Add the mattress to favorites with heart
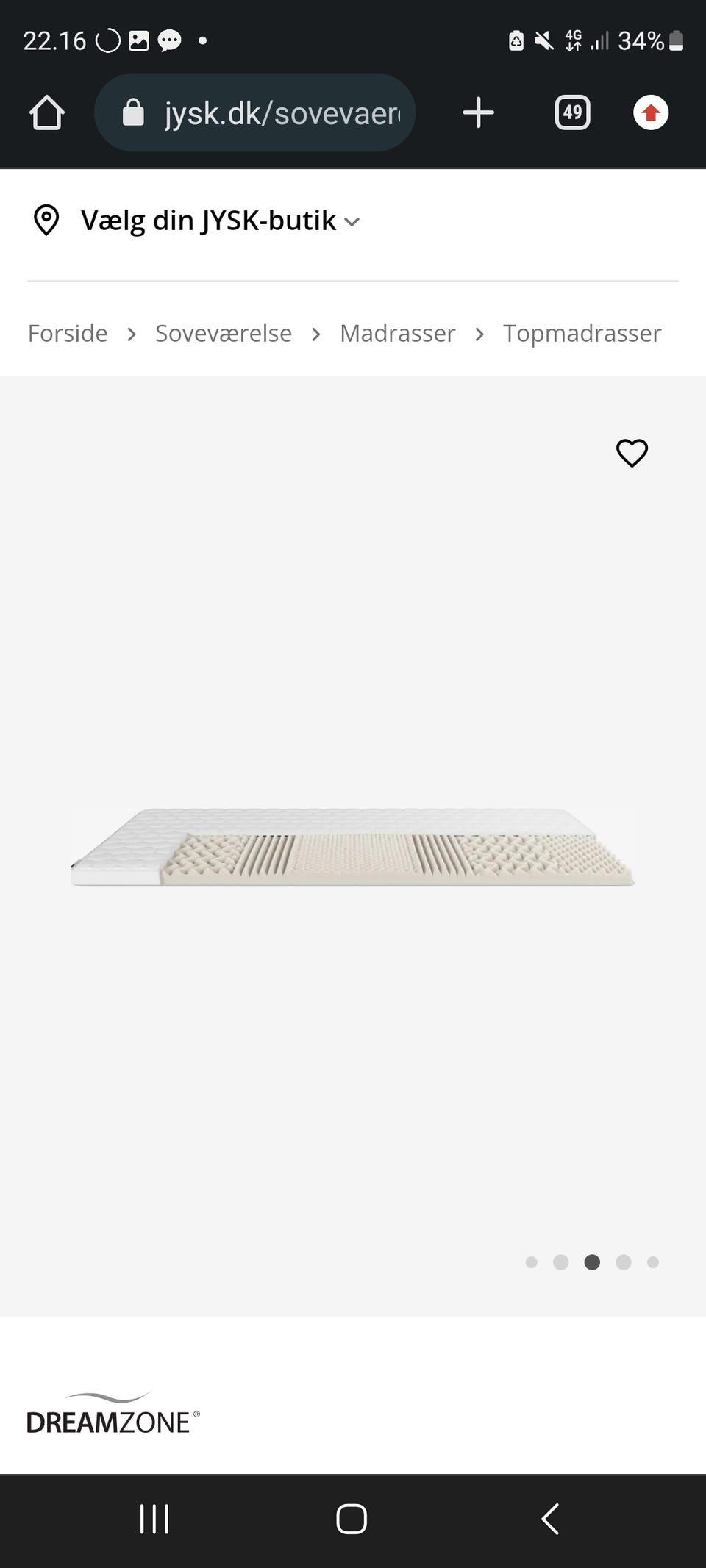 pyautogui.click(x=632, y=453)
